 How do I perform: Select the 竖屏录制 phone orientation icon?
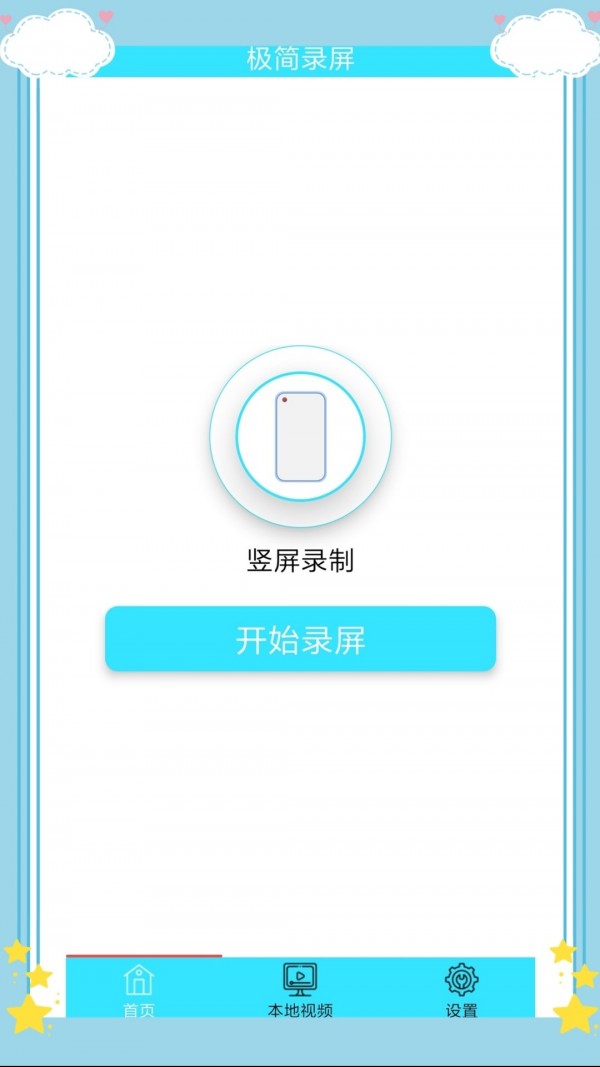point(300,437)
